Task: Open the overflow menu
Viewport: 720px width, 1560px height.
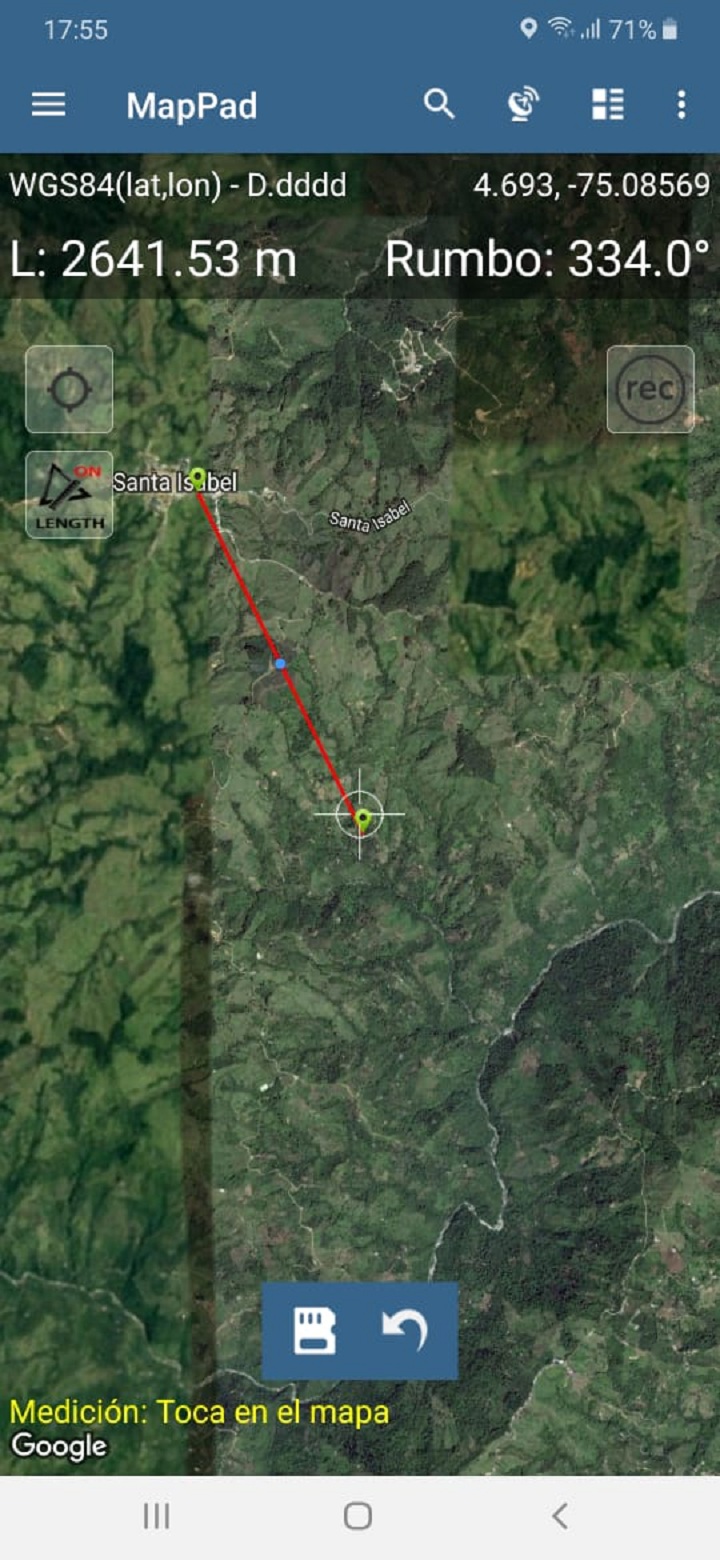Action: tap(681, 104)
